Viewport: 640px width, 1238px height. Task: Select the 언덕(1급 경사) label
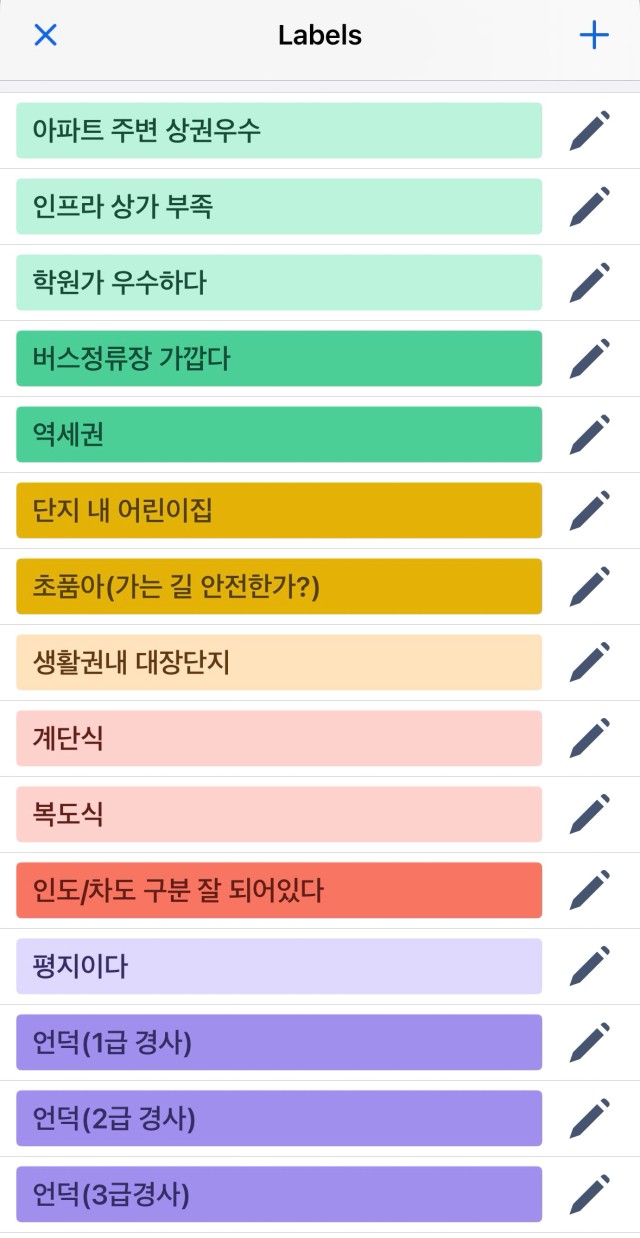click(279, 1042)
